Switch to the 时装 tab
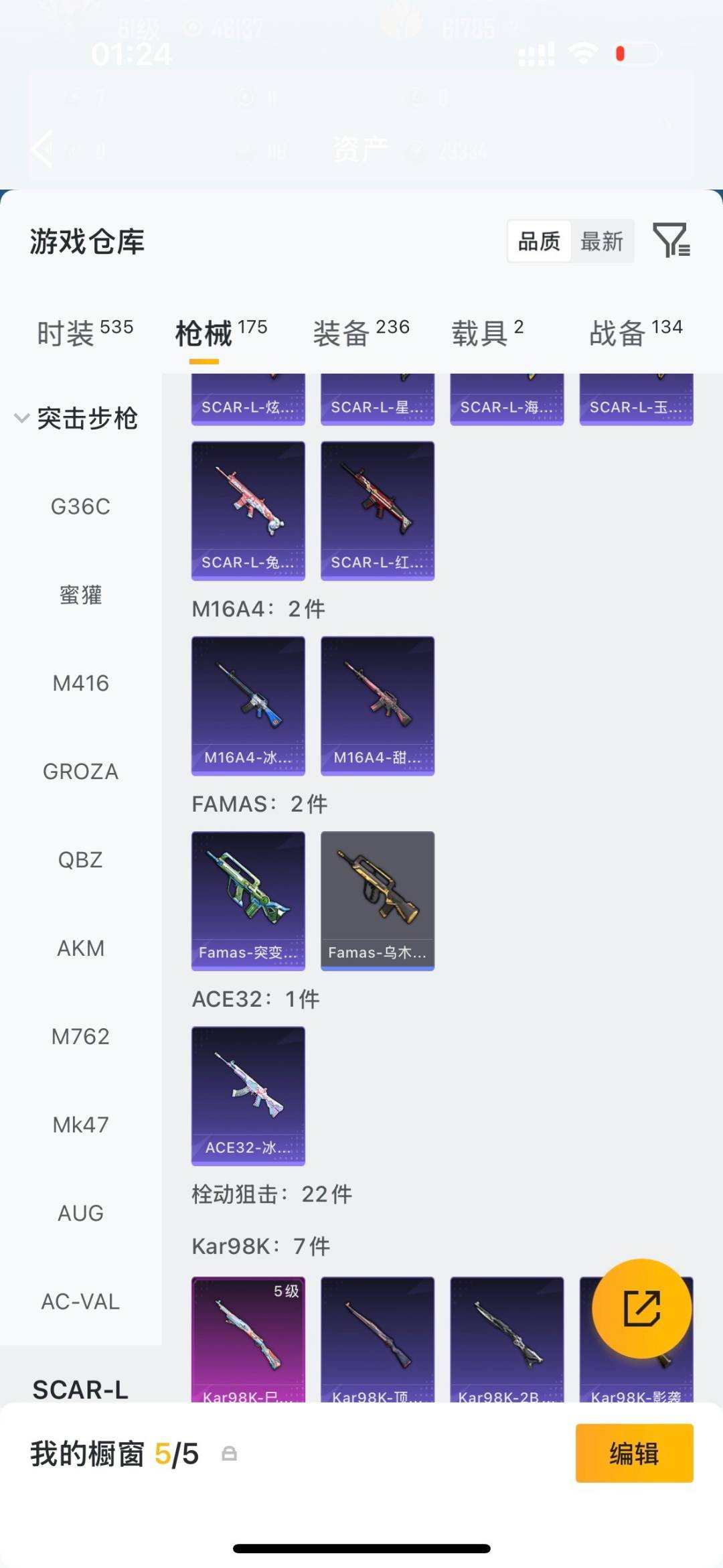Viewport: 723px width, 1568px height. point(84,332)
